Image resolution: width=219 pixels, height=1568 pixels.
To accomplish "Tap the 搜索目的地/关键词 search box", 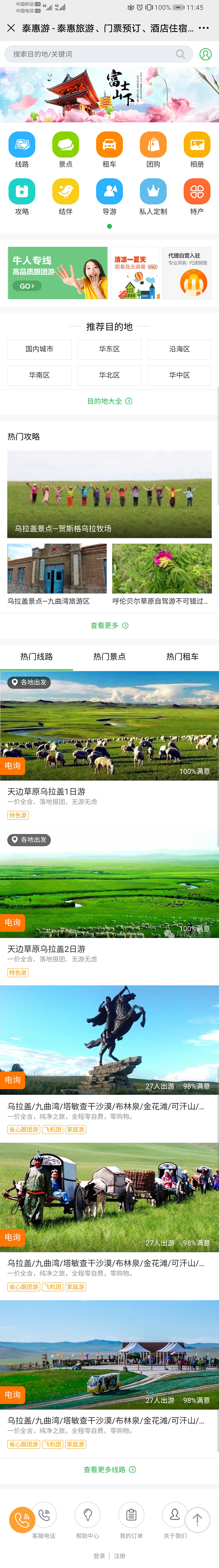I will (98, 54).
